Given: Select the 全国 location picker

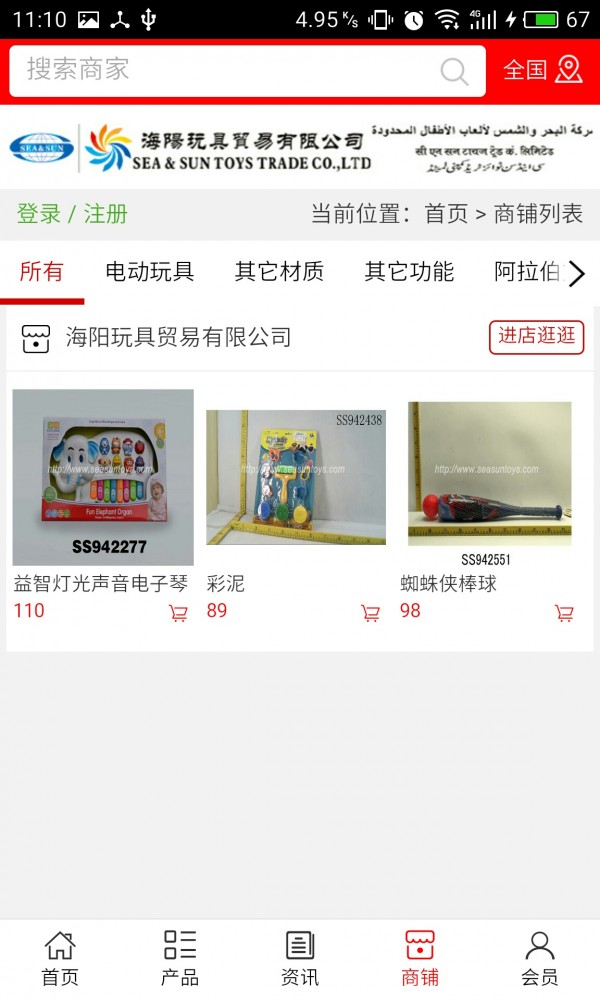Looking at the screenshot, I should pos(542,70).
